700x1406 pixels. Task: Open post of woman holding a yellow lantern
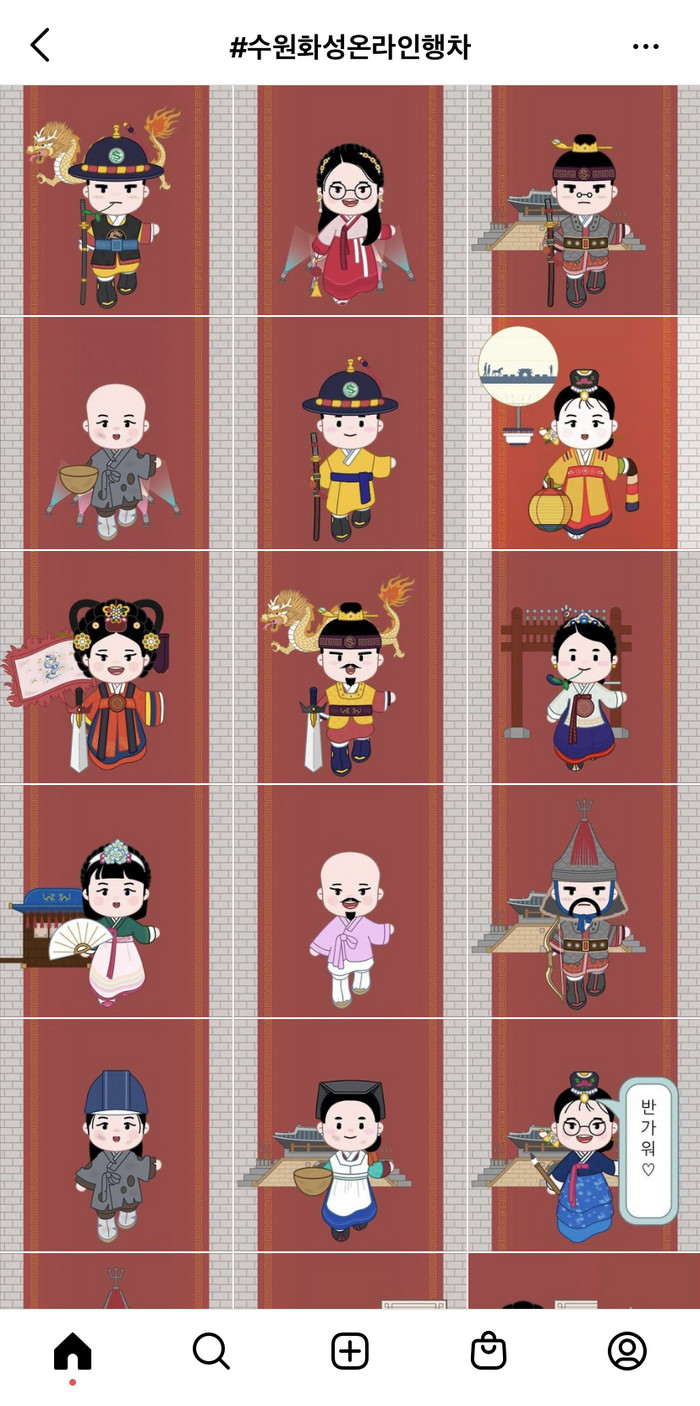[x=584, y=433]
